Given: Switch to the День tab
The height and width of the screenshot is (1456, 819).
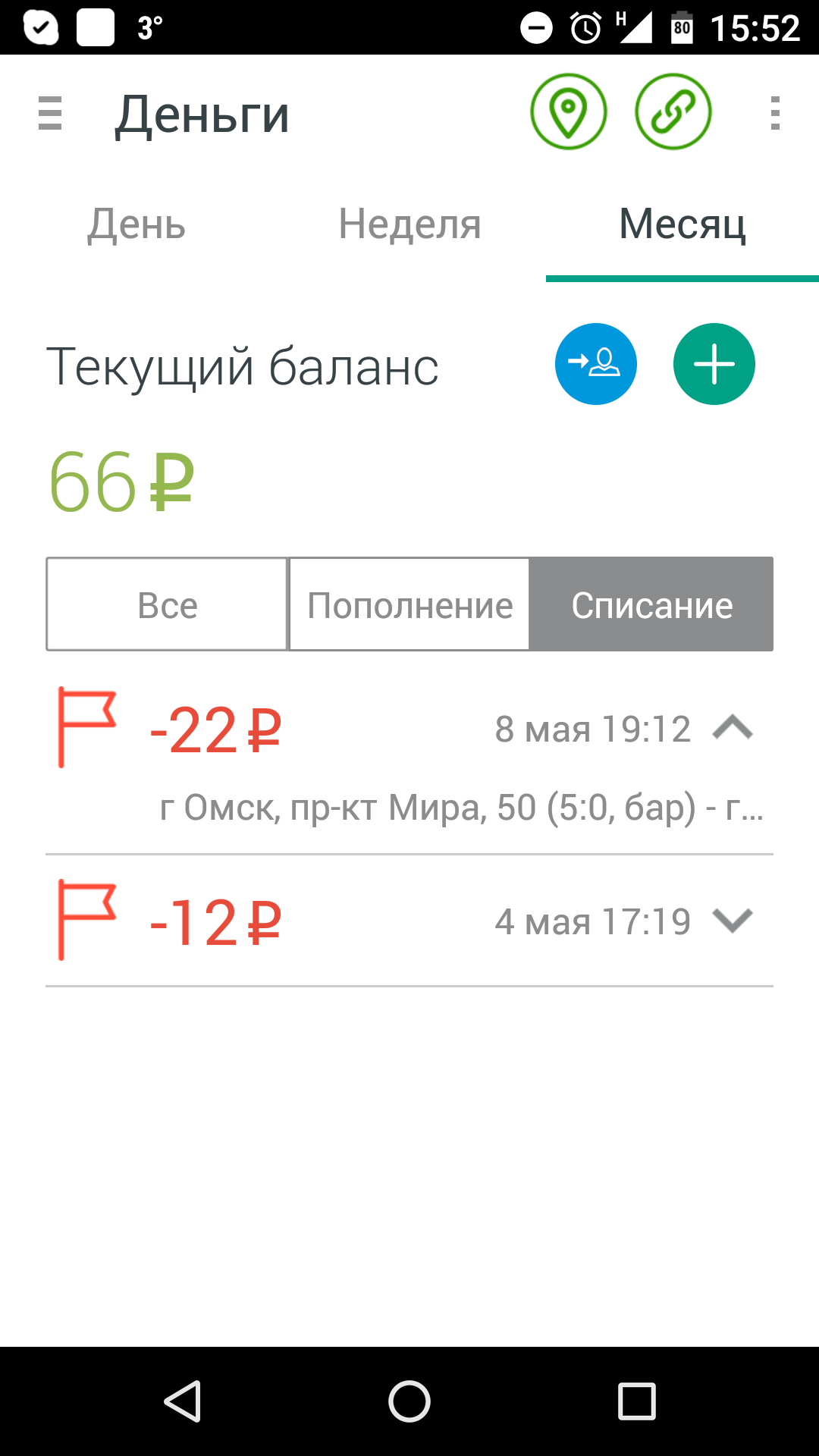Looking at the screenshot, I should pos(136,224).
